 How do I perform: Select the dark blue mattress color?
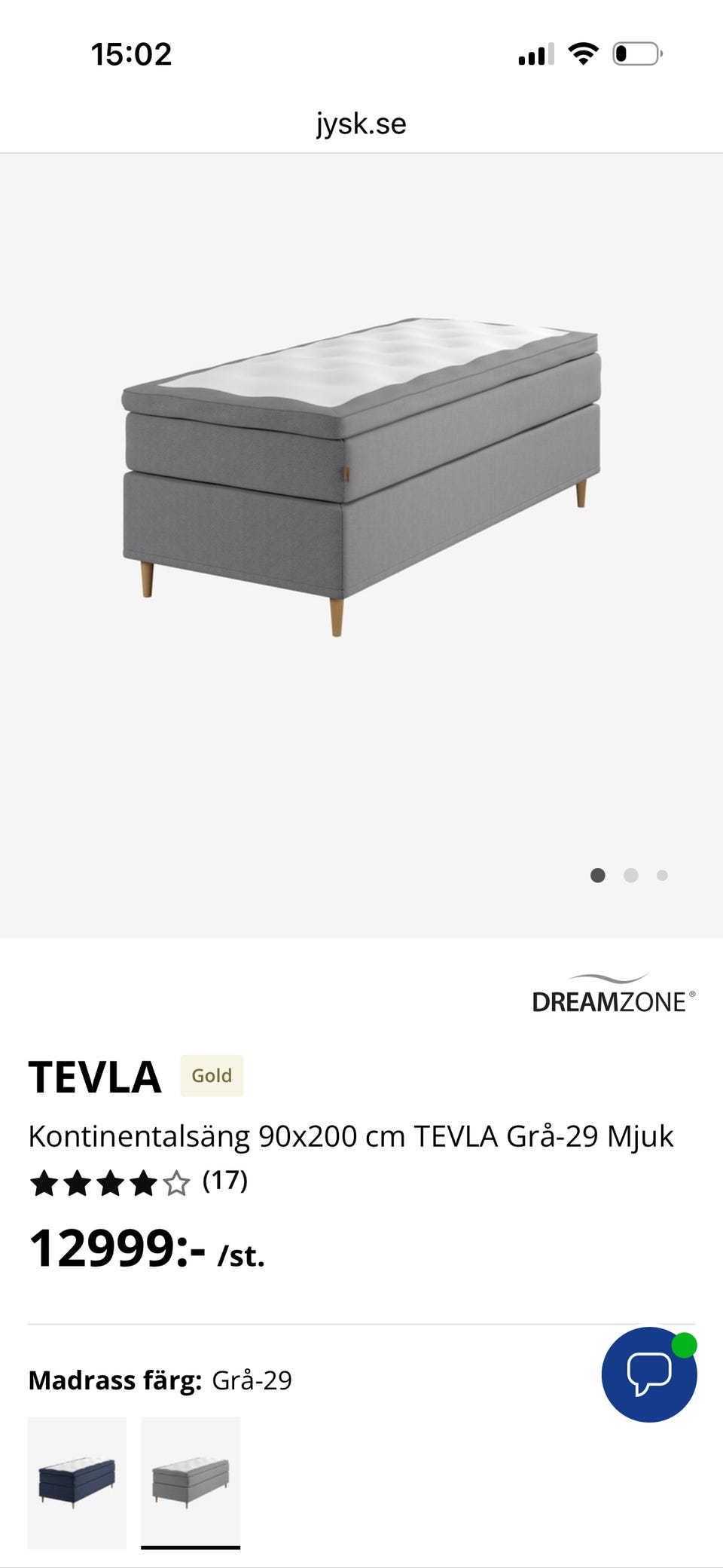click(77, 1481)
